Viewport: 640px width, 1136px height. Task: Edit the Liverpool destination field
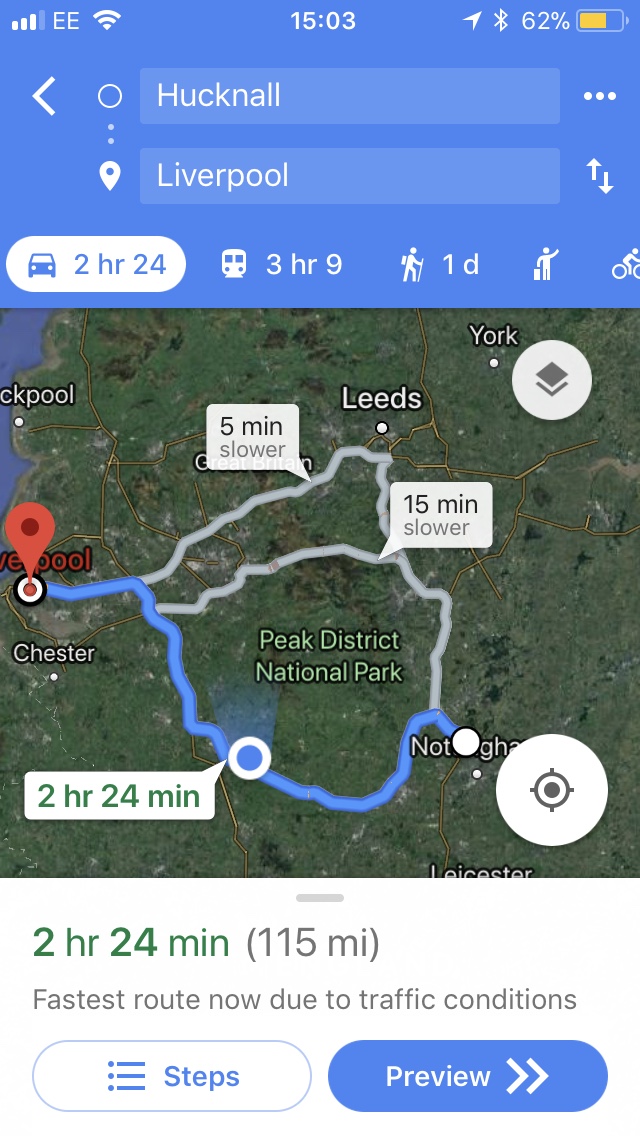[349, 175]
